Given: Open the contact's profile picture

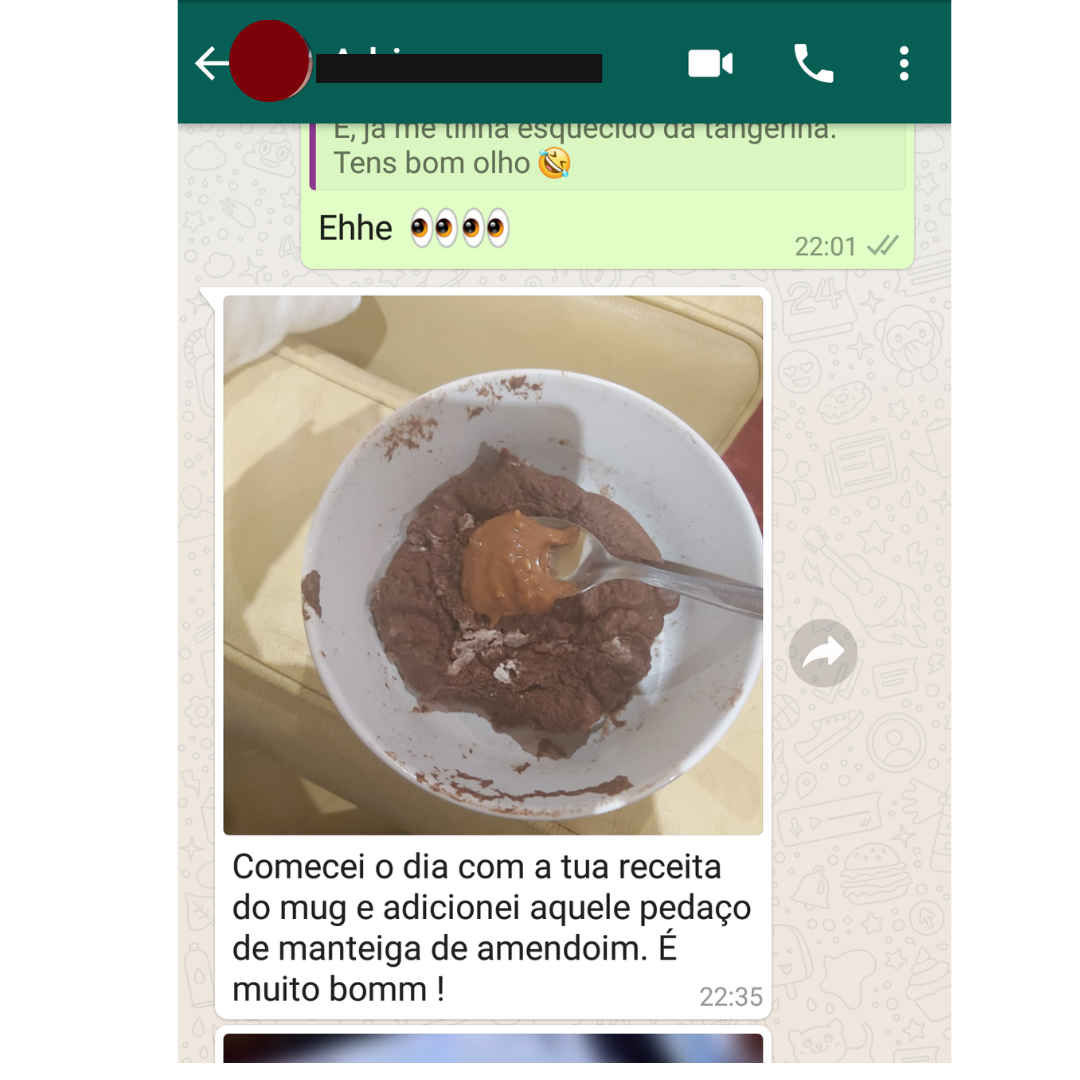Looking at the screenshot, I should point(269,61).
